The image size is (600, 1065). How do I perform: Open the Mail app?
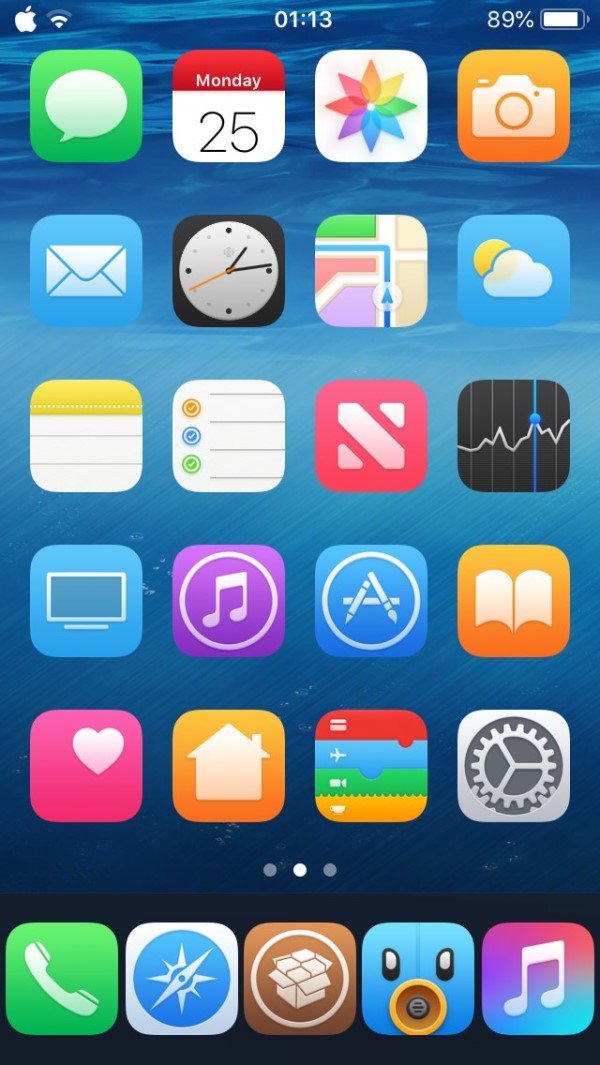(86, 271)
